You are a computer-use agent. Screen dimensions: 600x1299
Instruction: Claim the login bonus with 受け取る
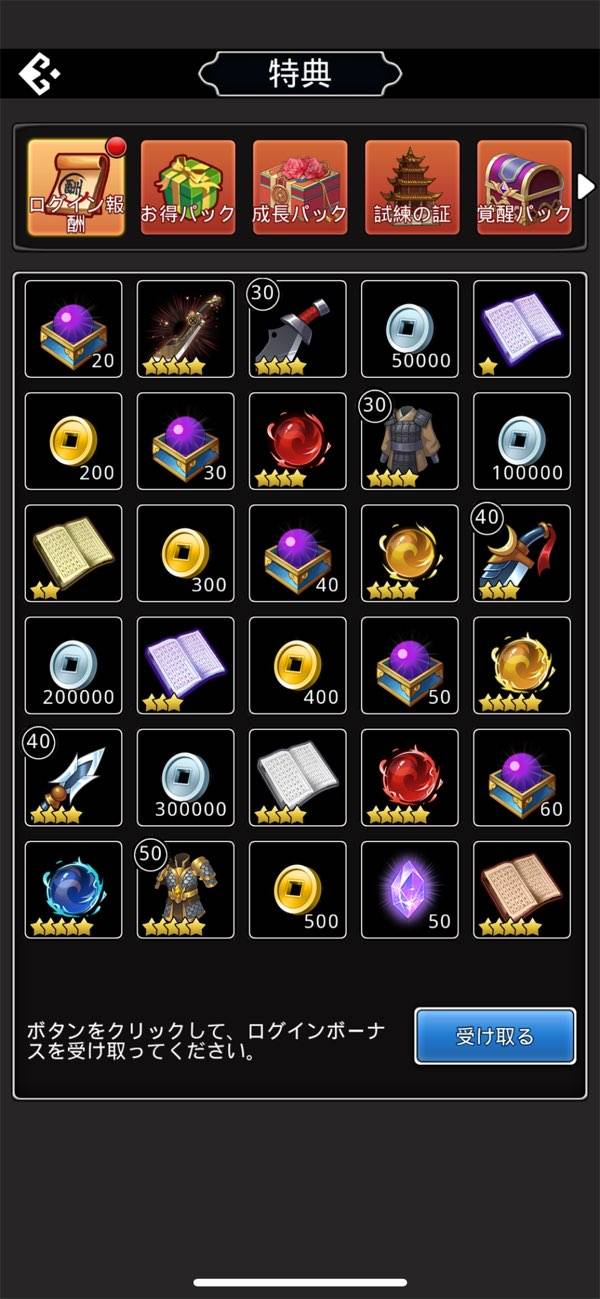coord(495,1036)
